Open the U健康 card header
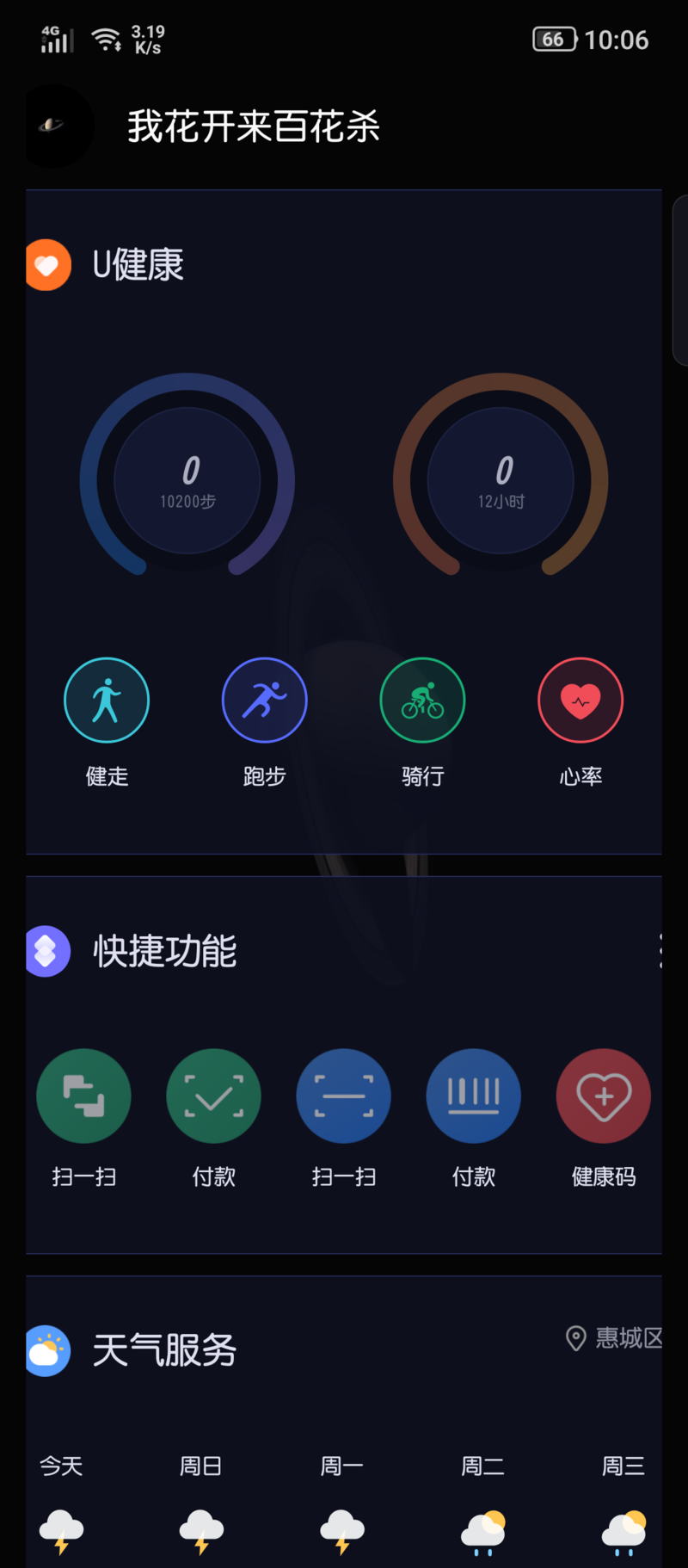Viewport: 688px width, 1568px height. 138,265
